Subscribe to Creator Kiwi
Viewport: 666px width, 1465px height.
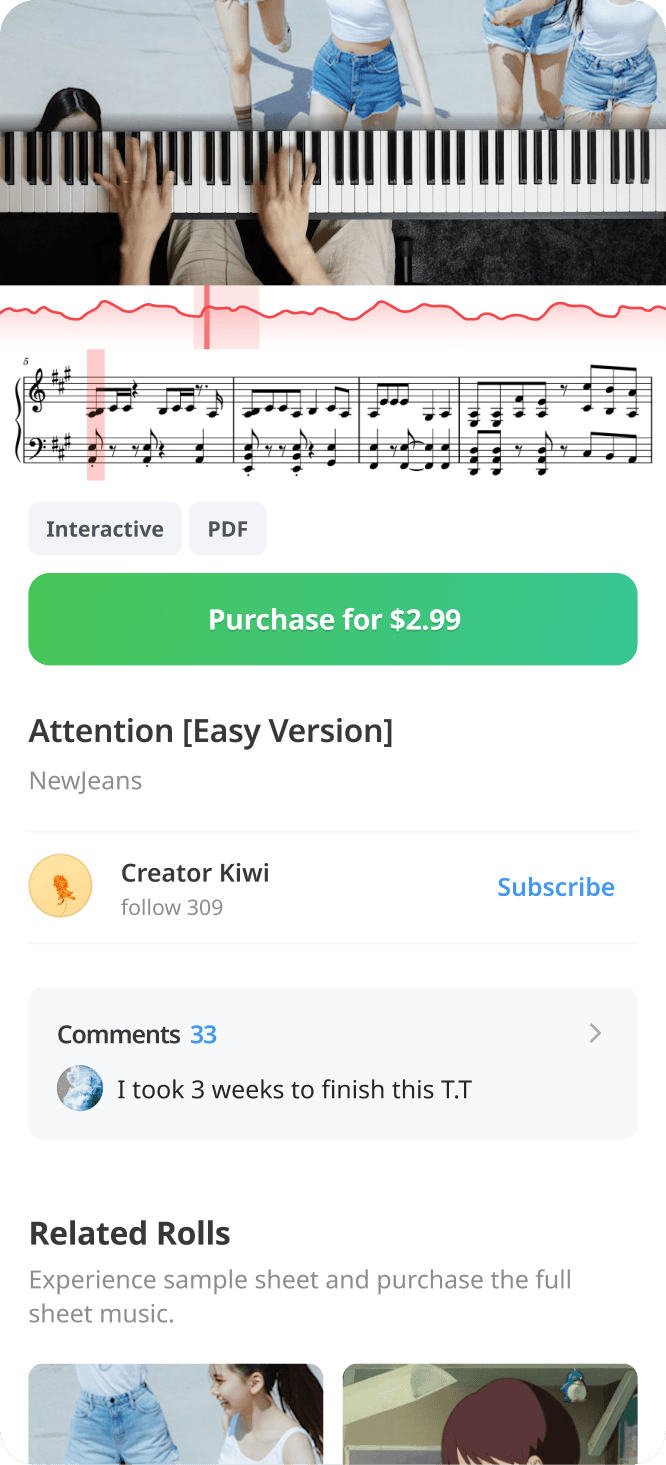(x=555, y=887)
